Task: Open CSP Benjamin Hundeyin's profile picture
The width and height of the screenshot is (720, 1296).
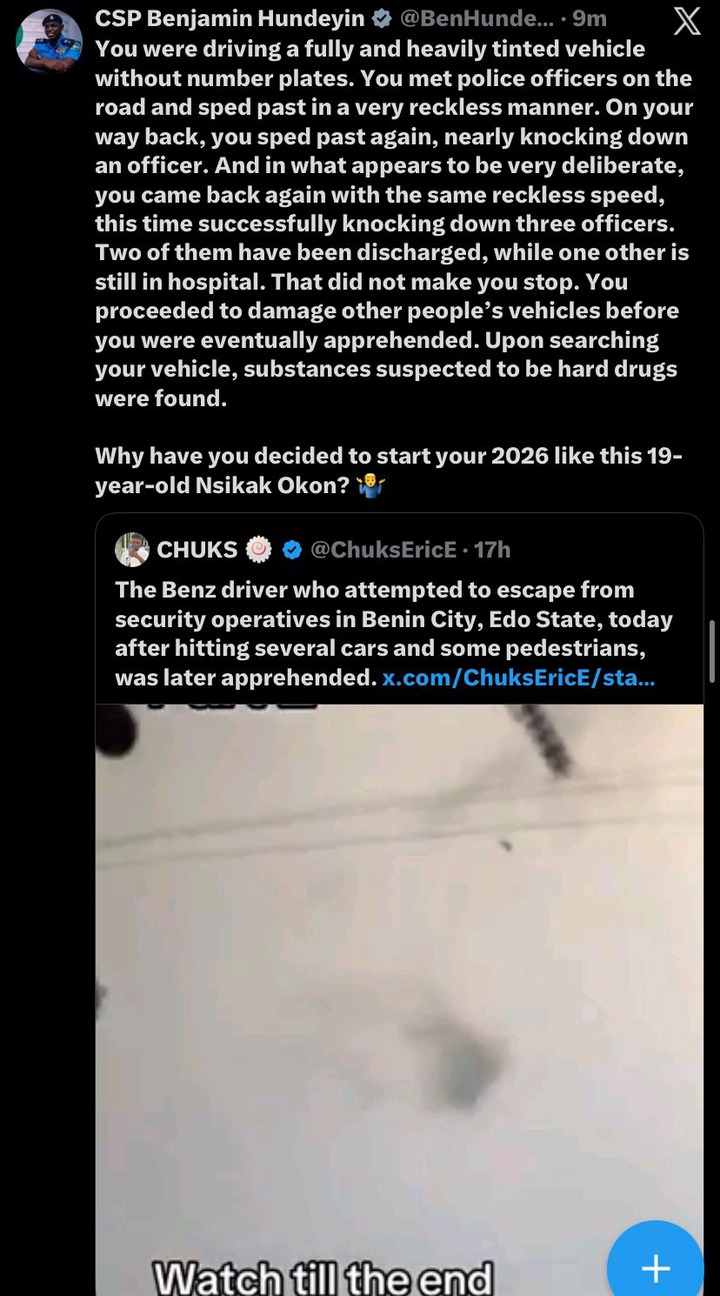Action: click(x=49, y=41)
